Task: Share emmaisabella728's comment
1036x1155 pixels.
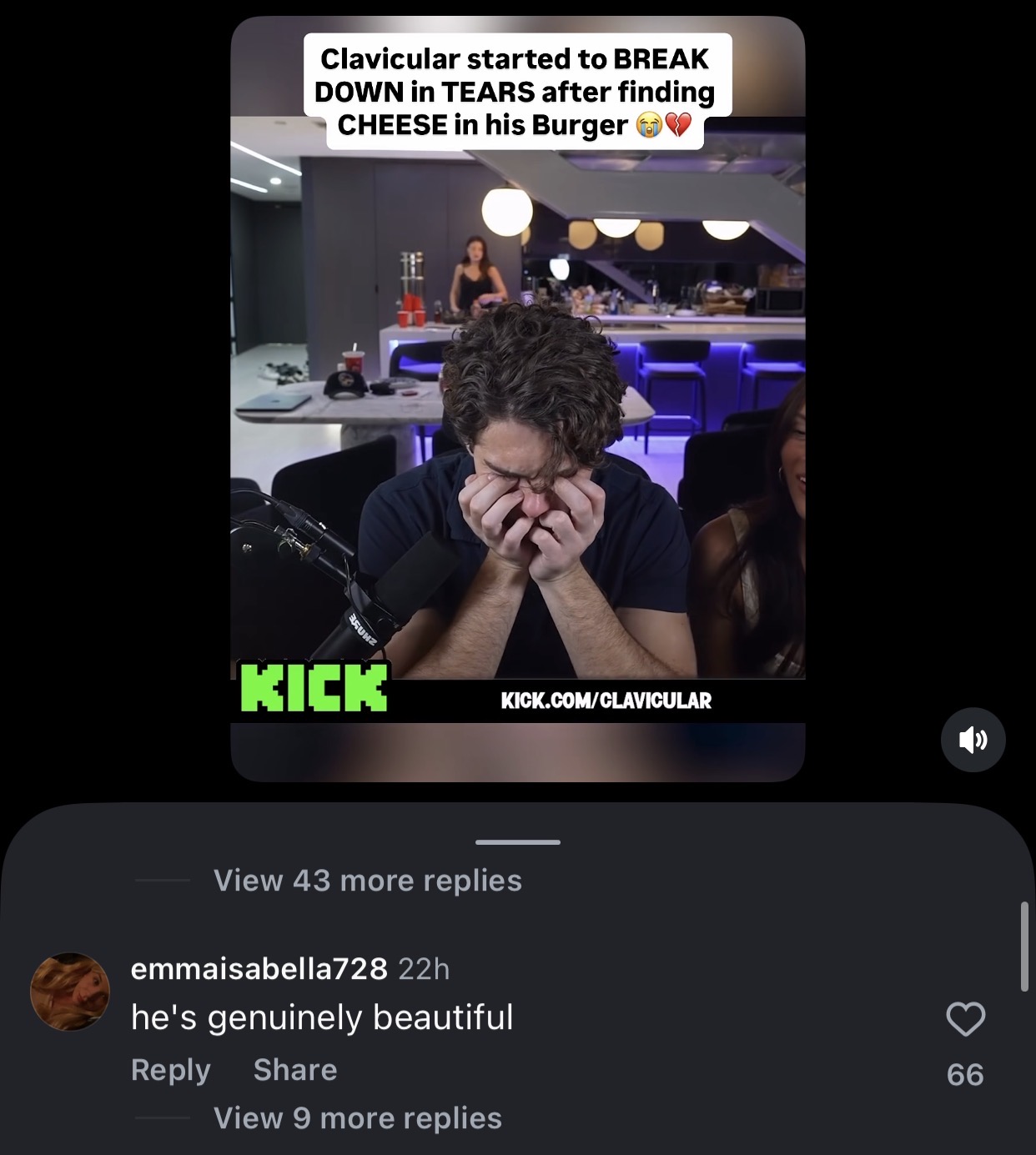Action: coord(295,1070)
